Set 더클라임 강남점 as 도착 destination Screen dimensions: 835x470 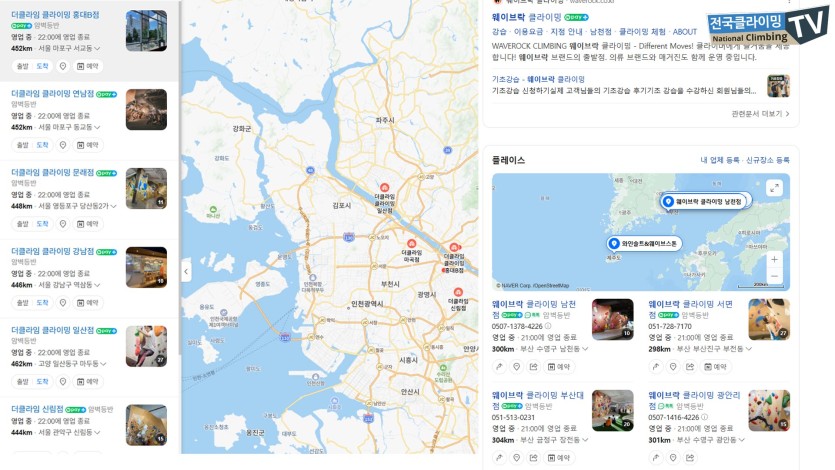[x=43, y=302]
